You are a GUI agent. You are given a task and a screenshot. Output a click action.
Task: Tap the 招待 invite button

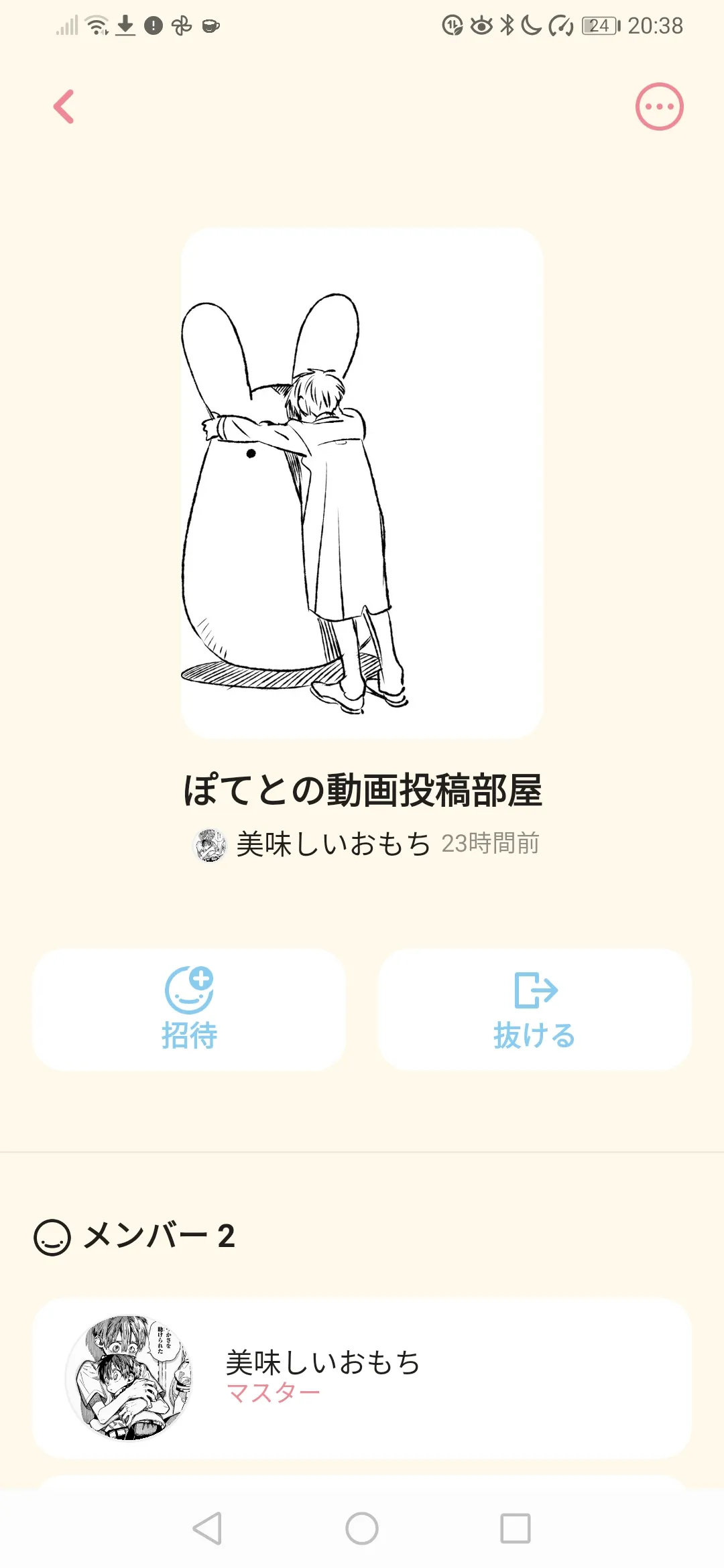tap(189, 1009)
